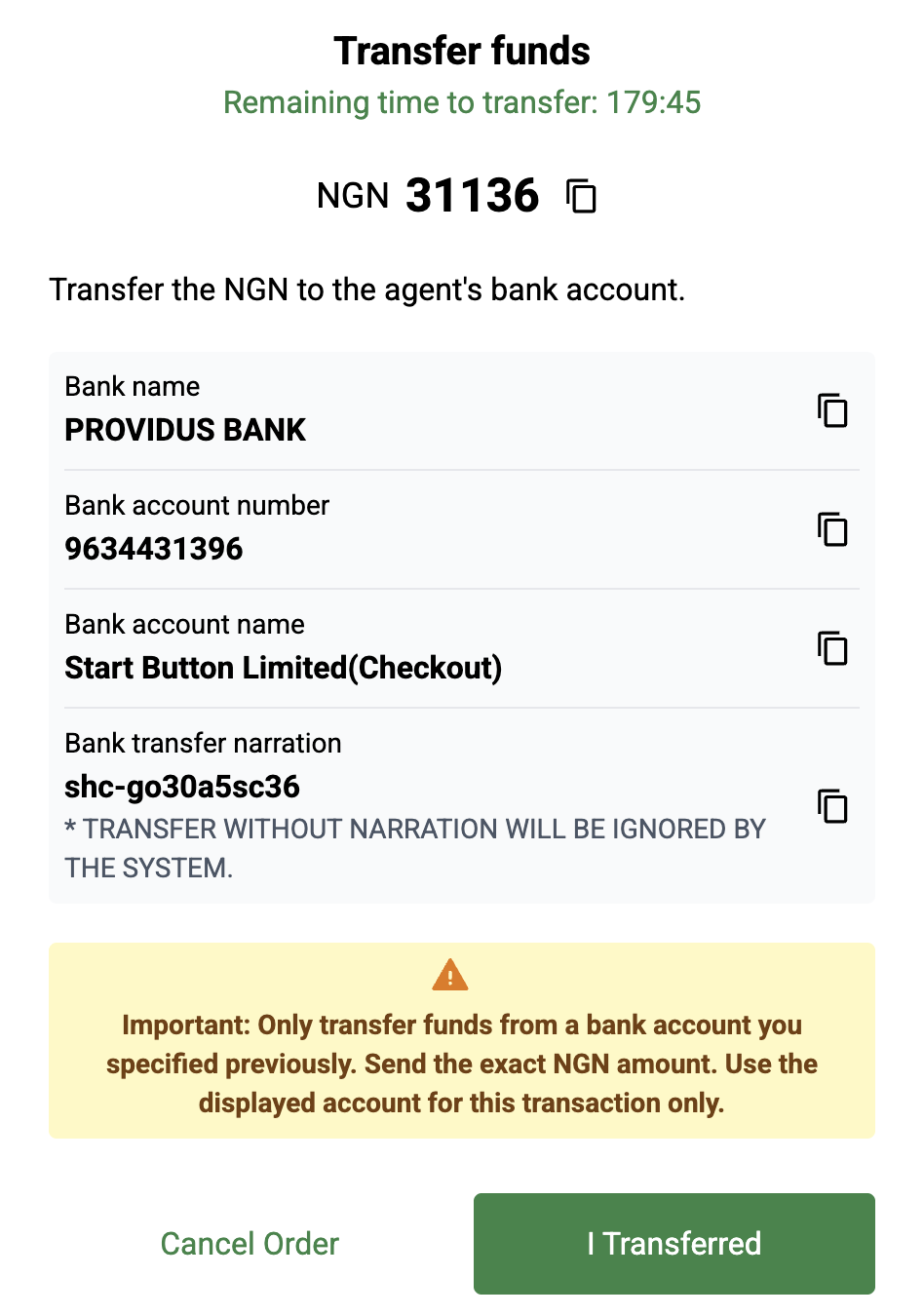Copy the bank account number 9634431396

832,529
